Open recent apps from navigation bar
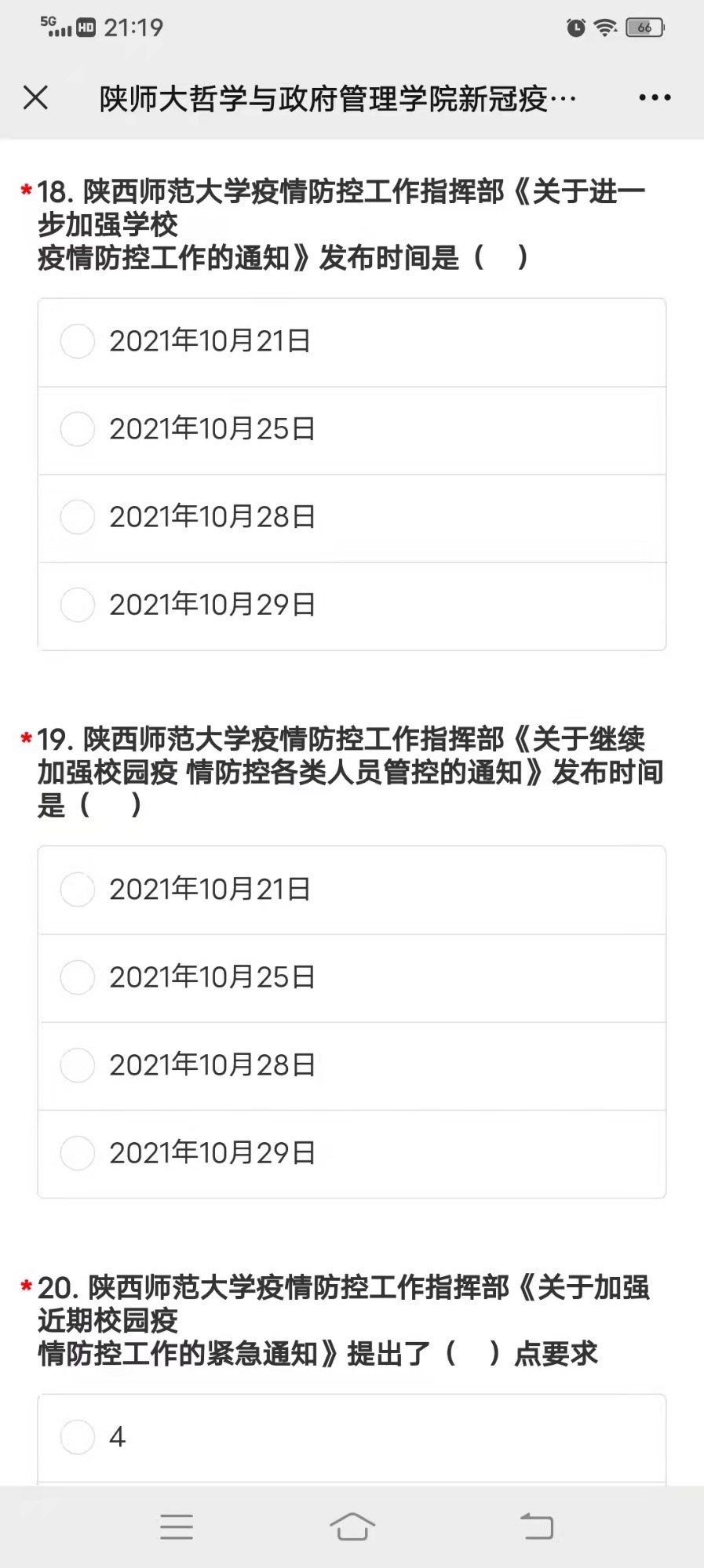 tap(177, 1526)
